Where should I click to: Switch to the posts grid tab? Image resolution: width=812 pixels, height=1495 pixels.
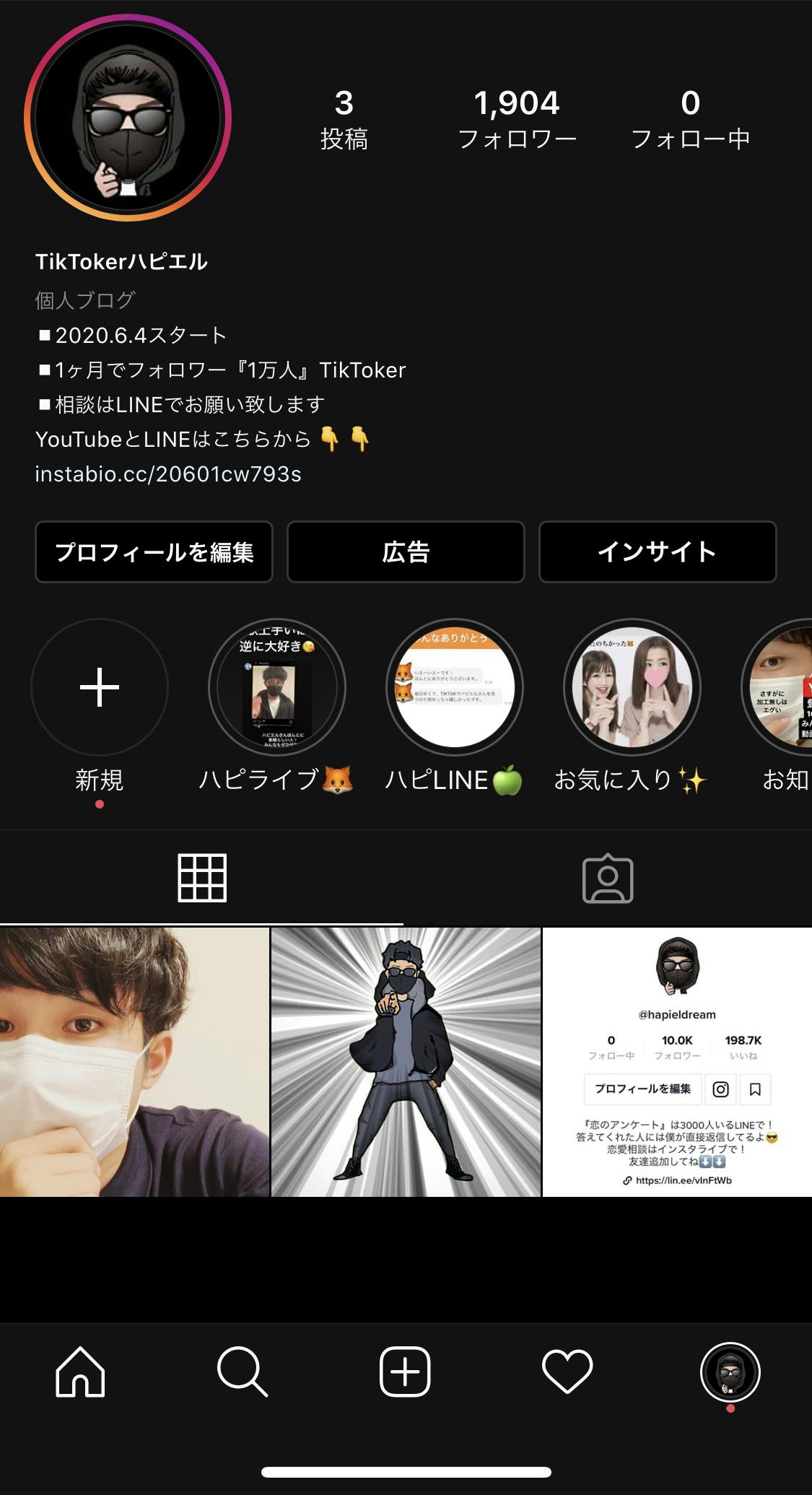tap(202, 878)
